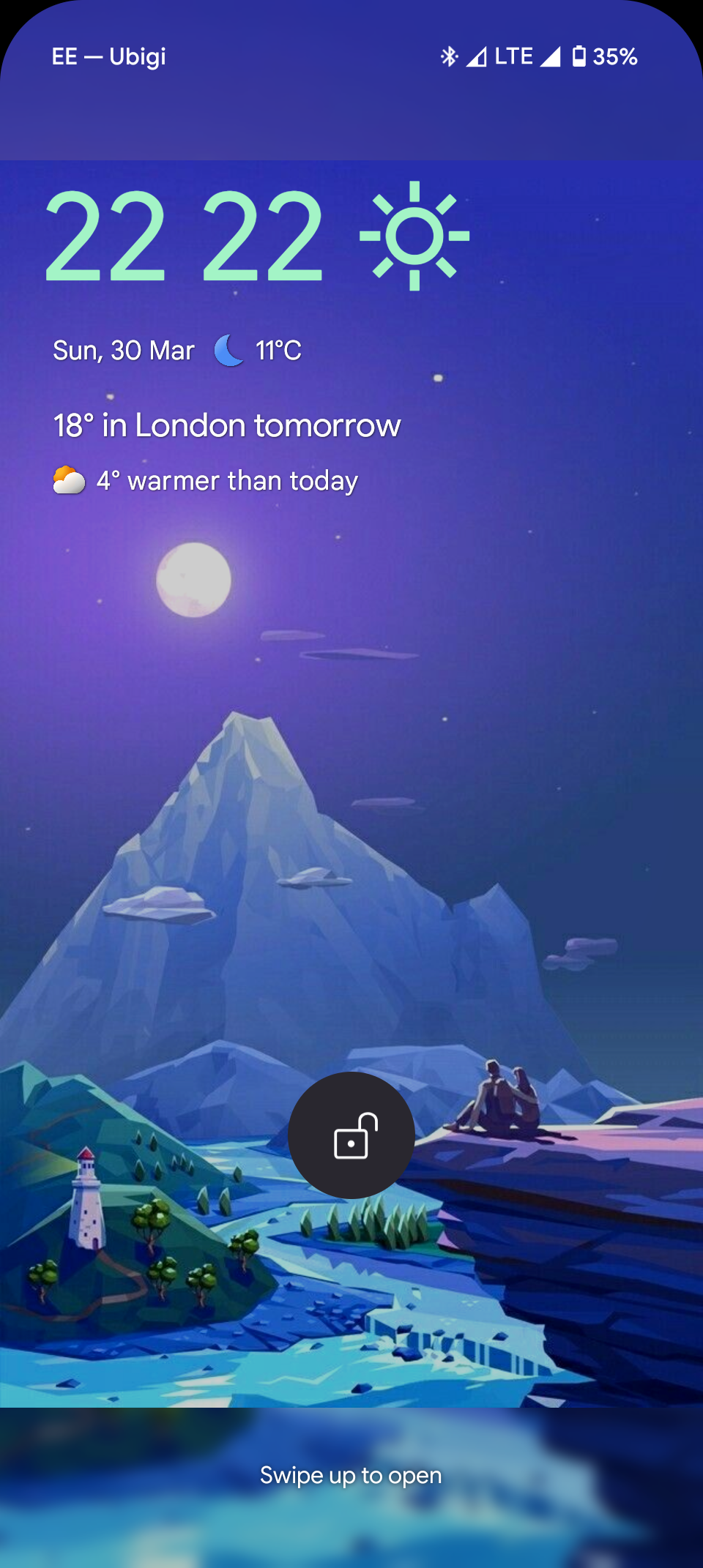Tap the unlock padlock icon

351,1135
